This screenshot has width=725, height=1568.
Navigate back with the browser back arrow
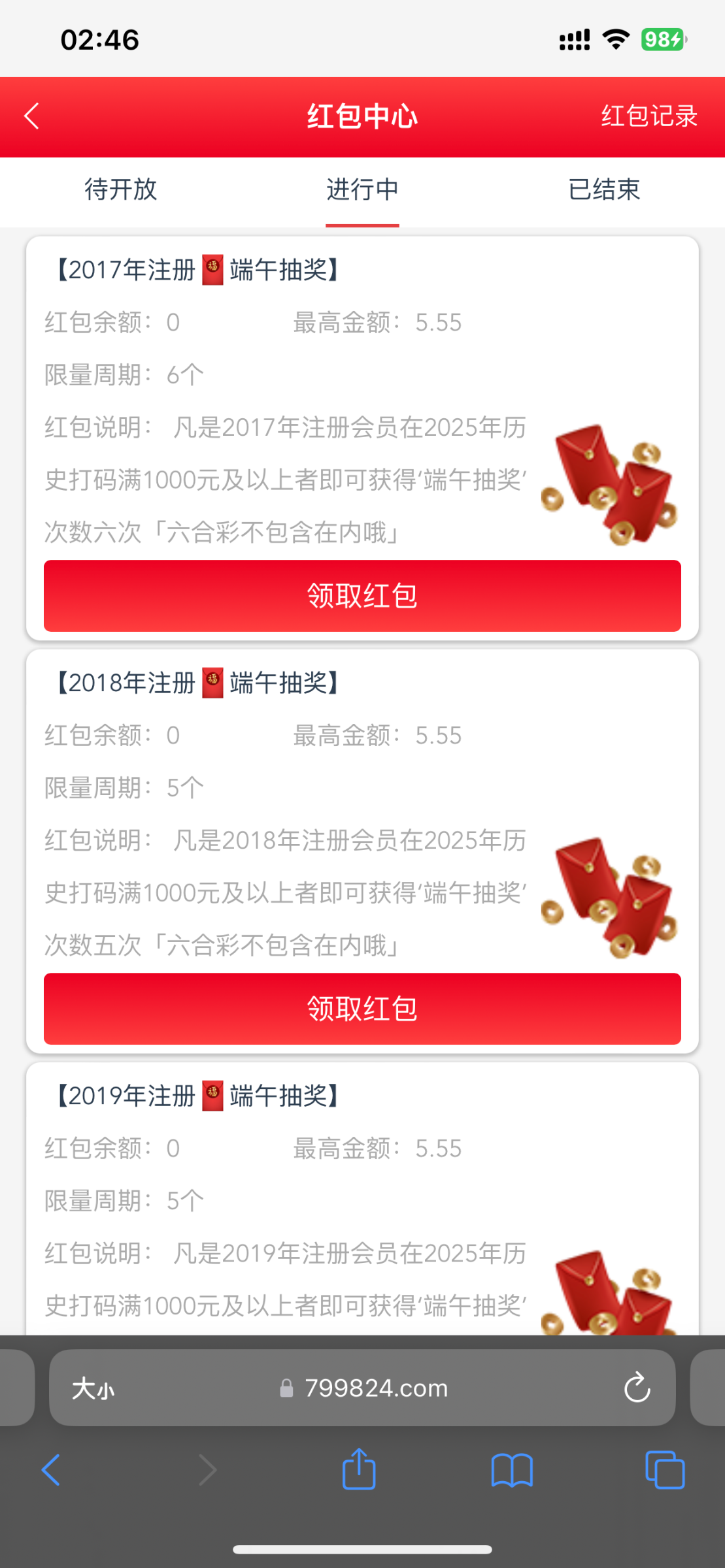(51, 1470)
